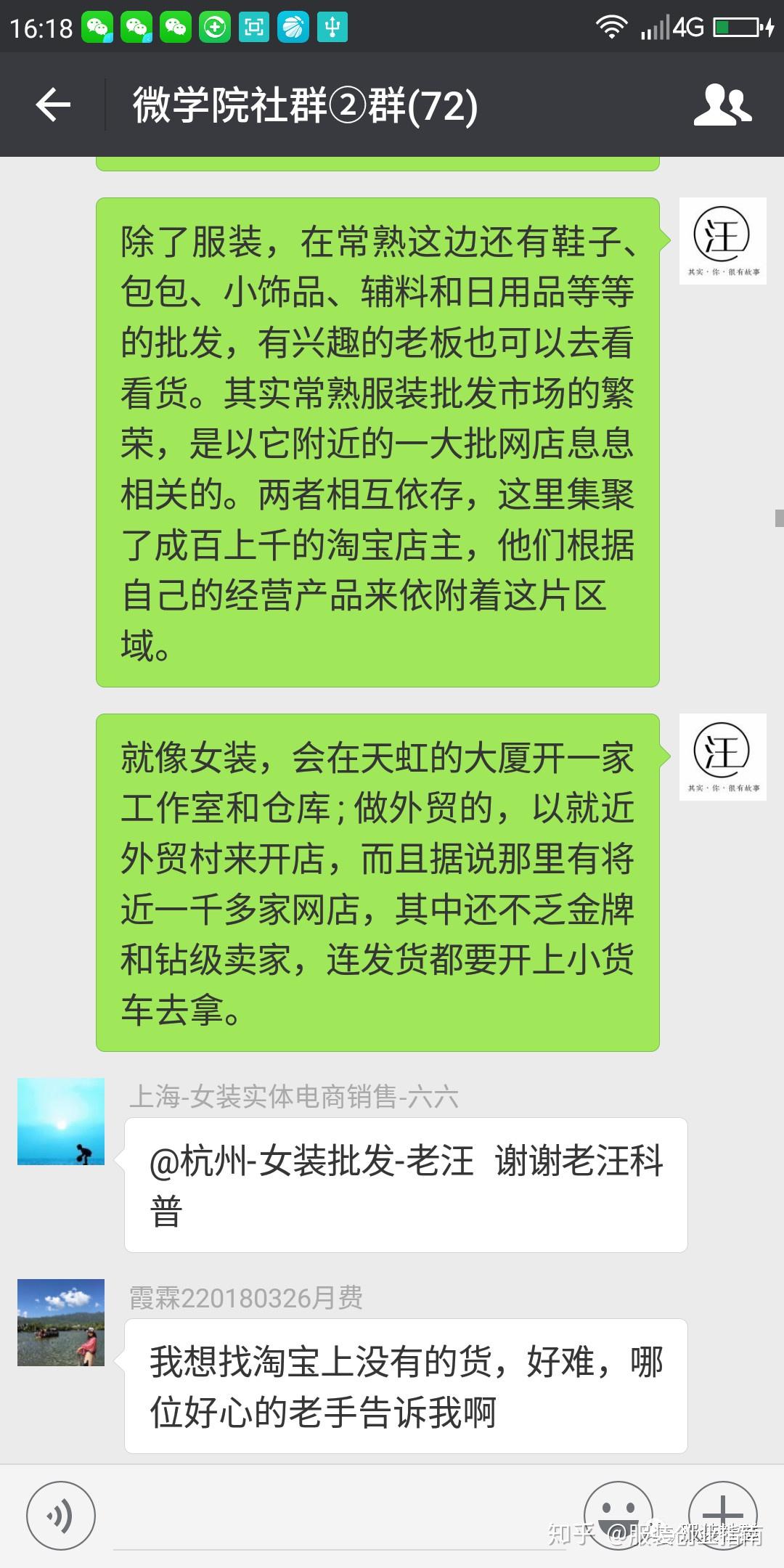Open the emoji picker
The width and height of the screenshot is (784, 1568).
[x=618, y=1514]
